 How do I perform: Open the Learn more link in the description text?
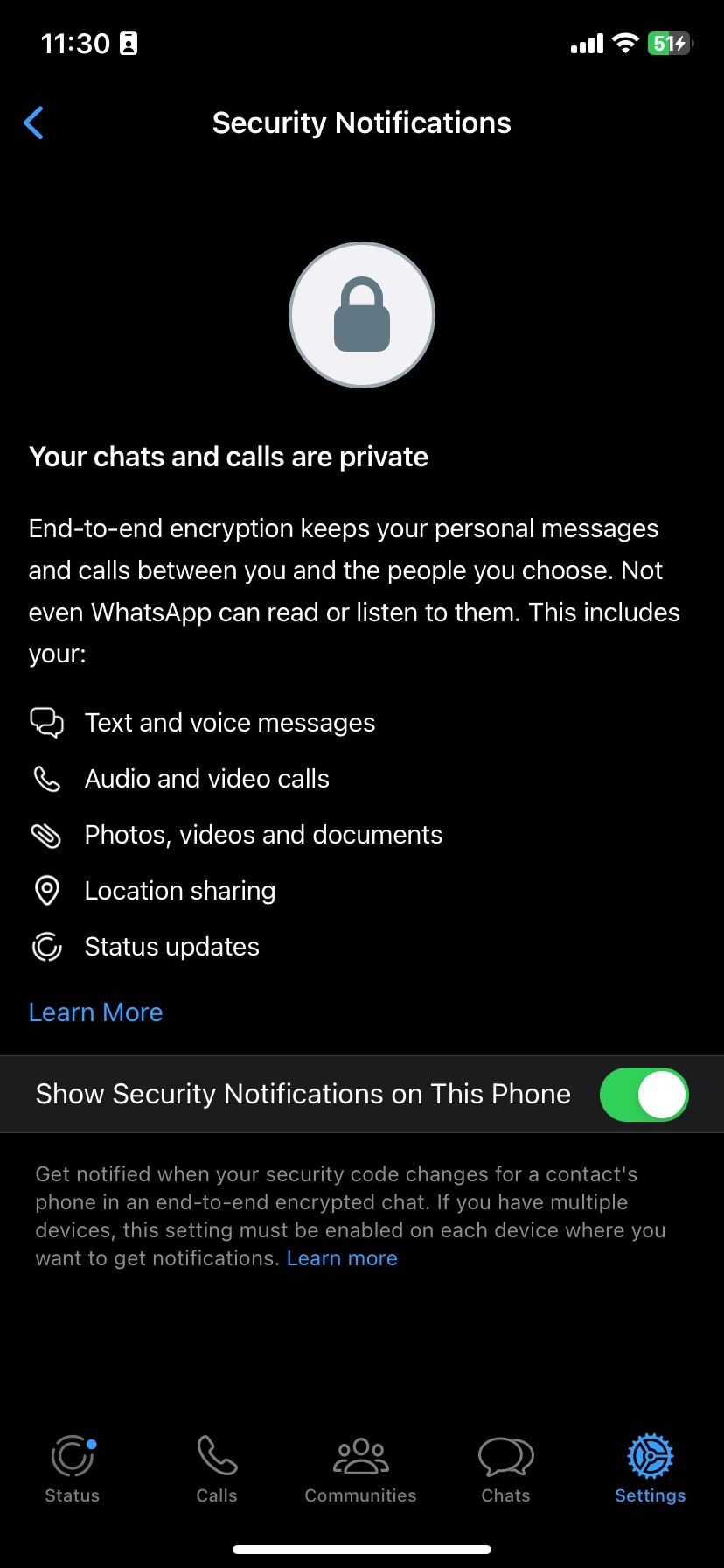tap(342, 1257)
